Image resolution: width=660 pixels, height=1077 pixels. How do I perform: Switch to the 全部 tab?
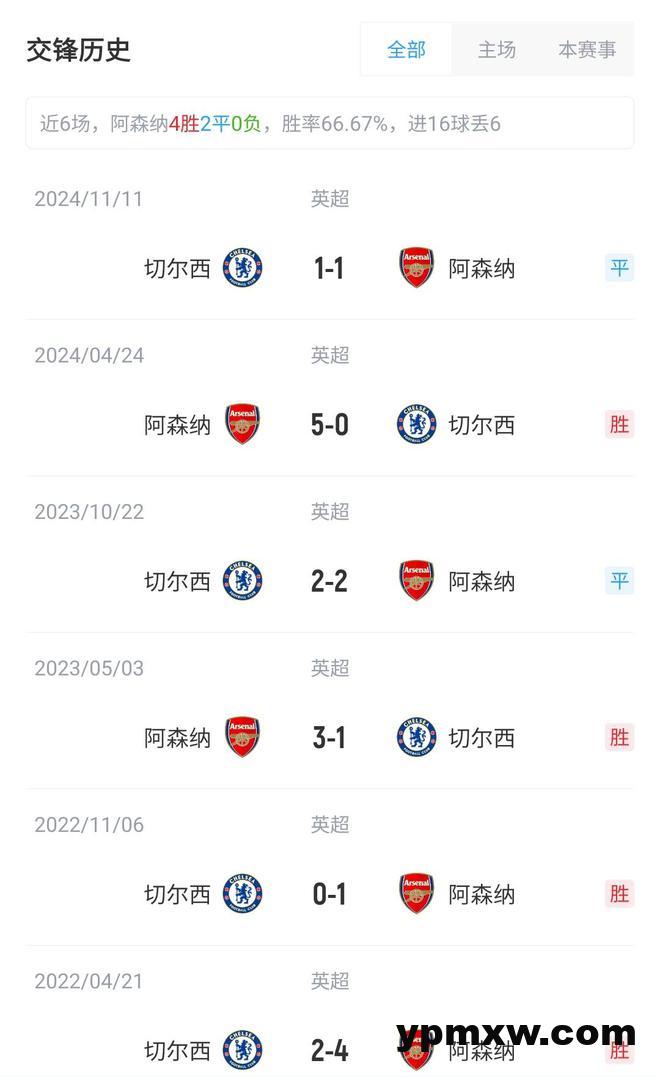406,50
